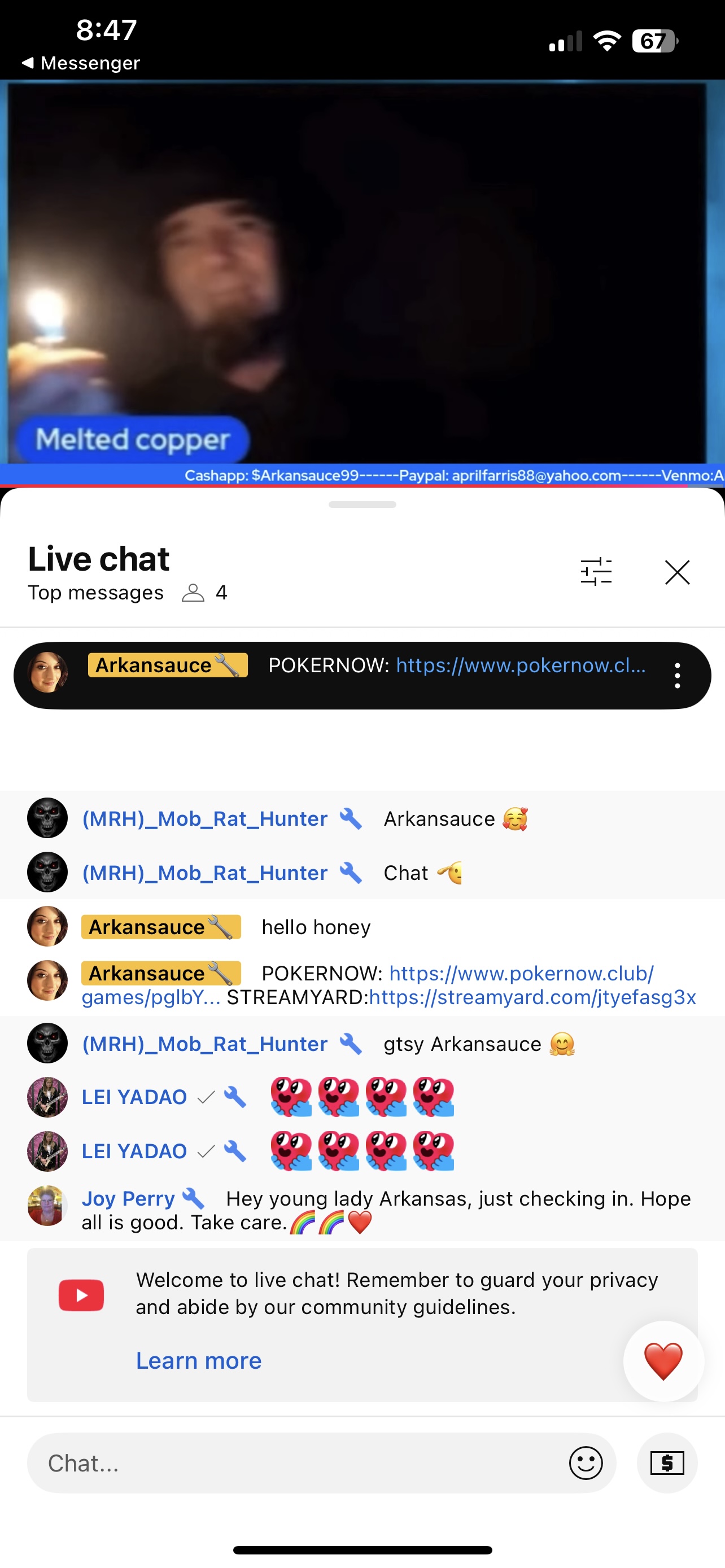
Task: Close the live chat panel
Action: tap(677, 572)
